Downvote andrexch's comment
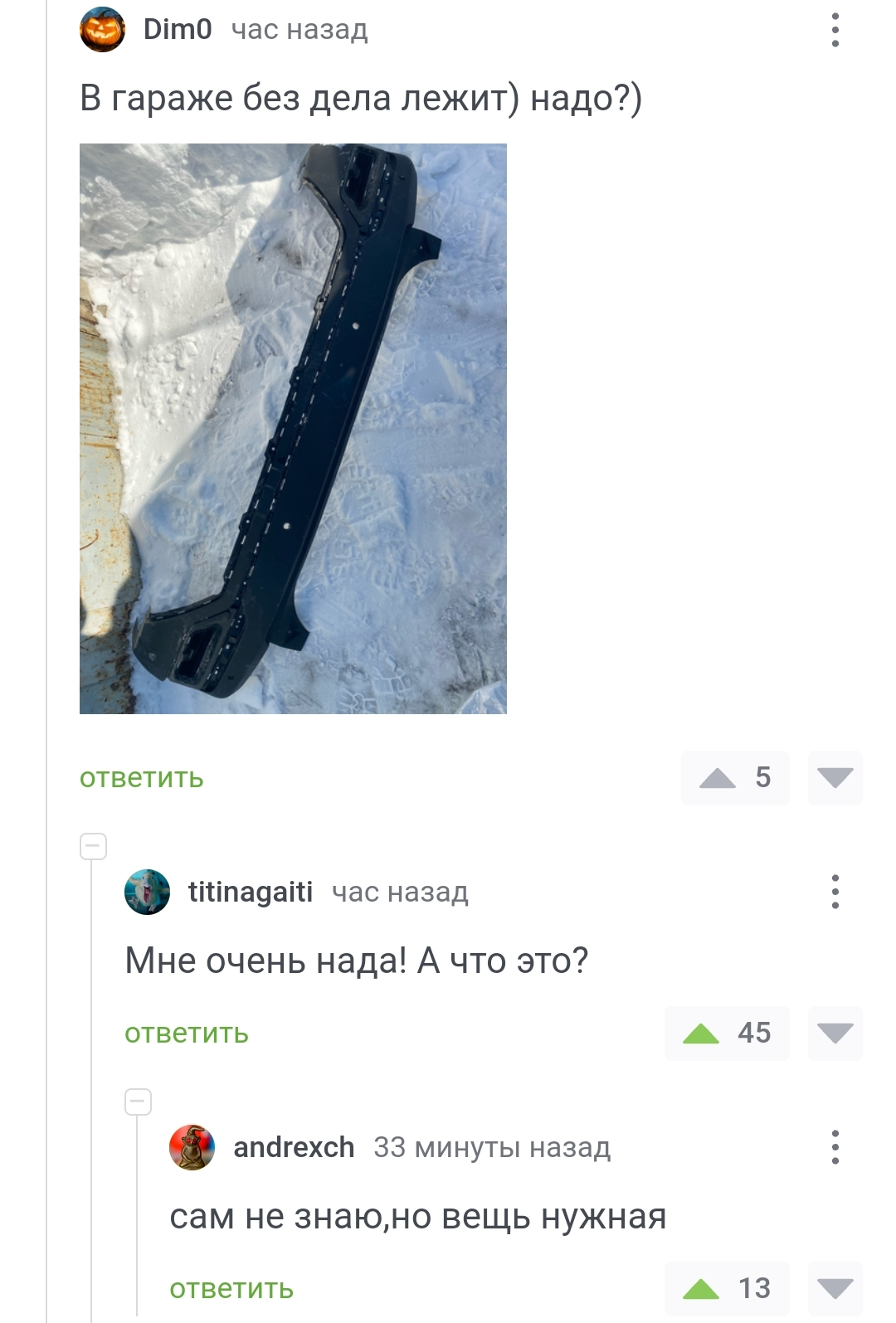Screen dimensions: 896x1323 click(835, 1289)
